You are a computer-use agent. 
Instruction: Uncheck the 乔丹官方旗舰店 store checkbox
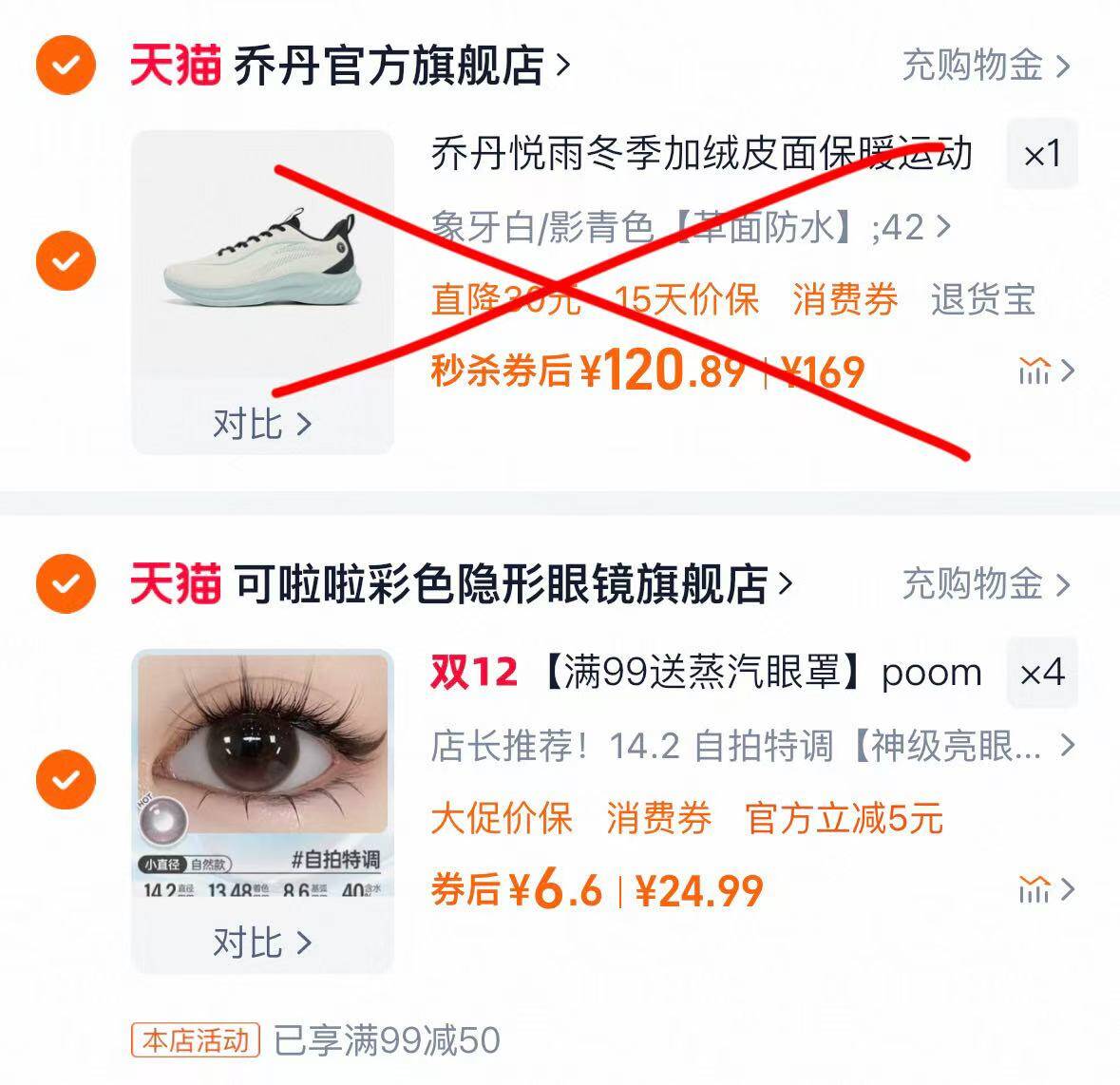(65, 66)
